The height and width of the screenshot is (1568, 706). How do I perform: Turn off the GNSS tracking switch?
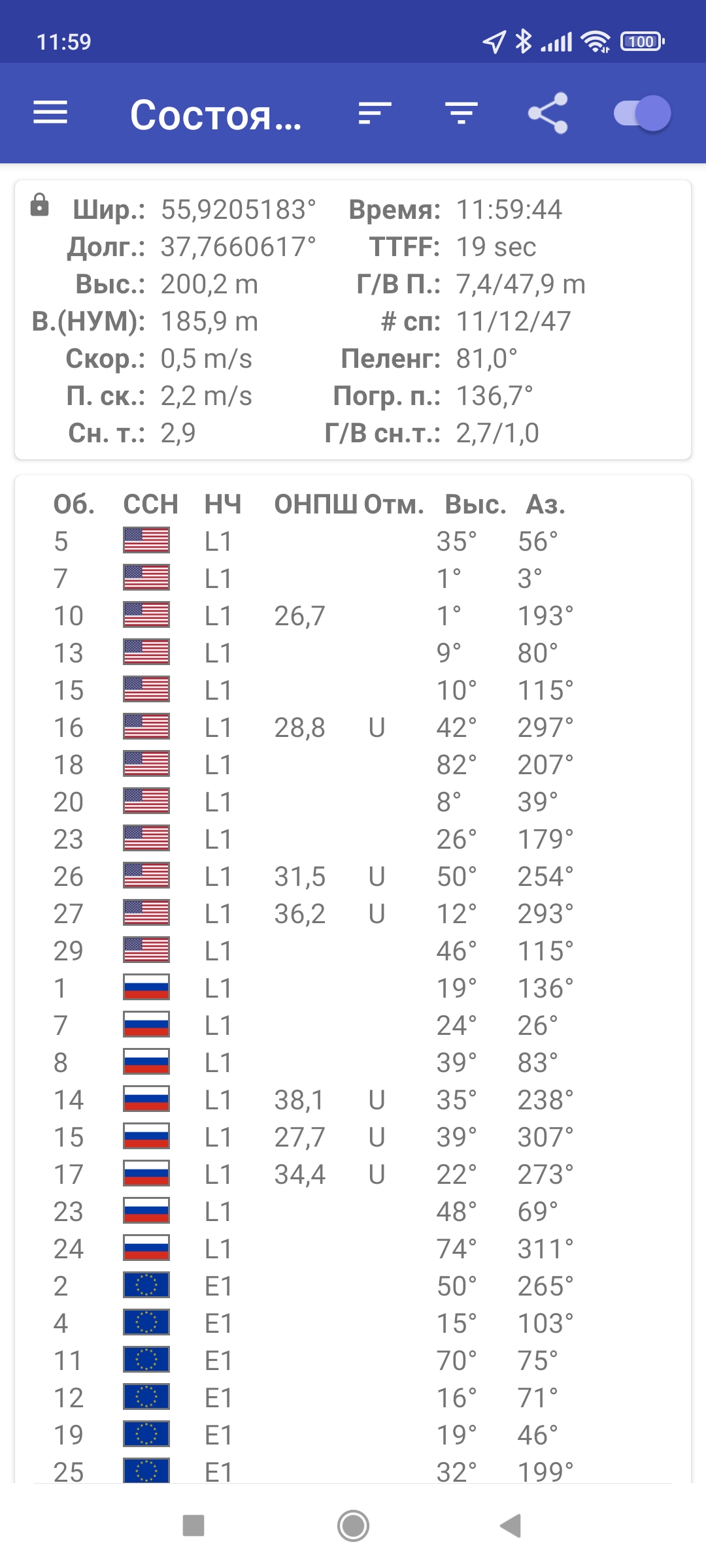coord(643,113)
